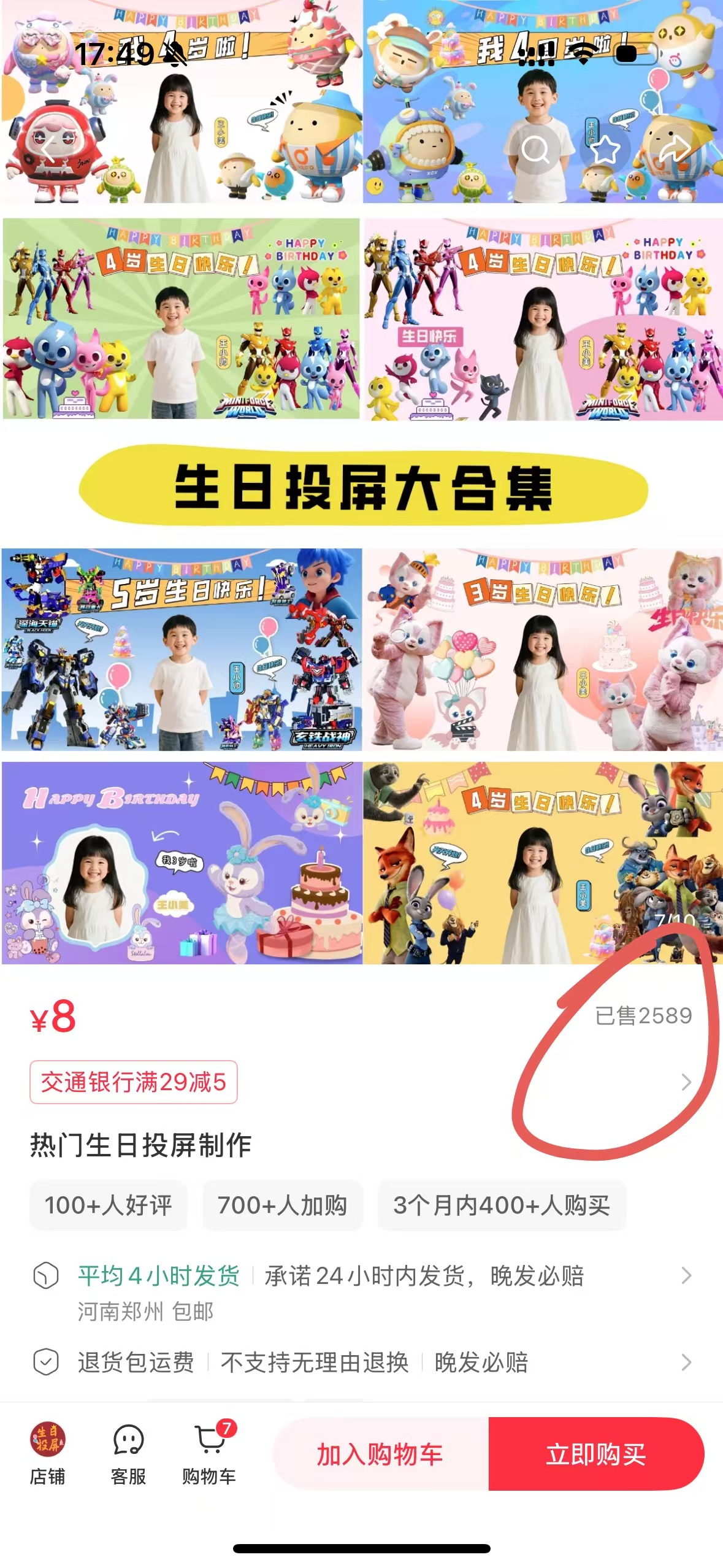The height and width of the screenshot is (1568, 723).
Task: Open the 100+人好评 reviews chip
Action: (108, 1205)
